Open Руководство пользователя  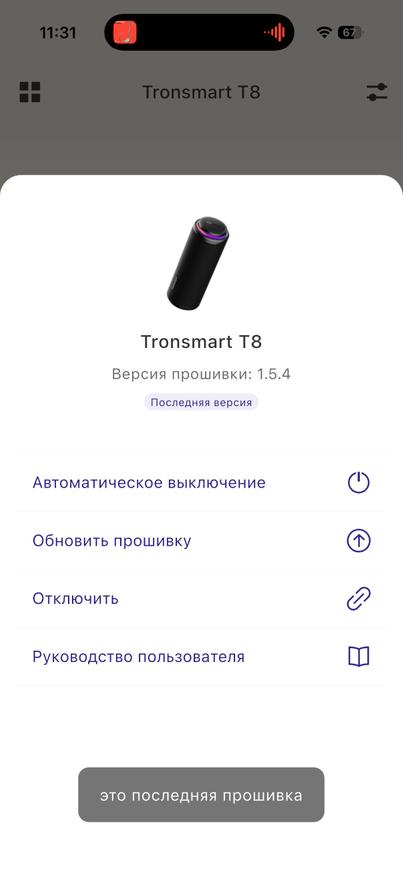coord(201,656)
